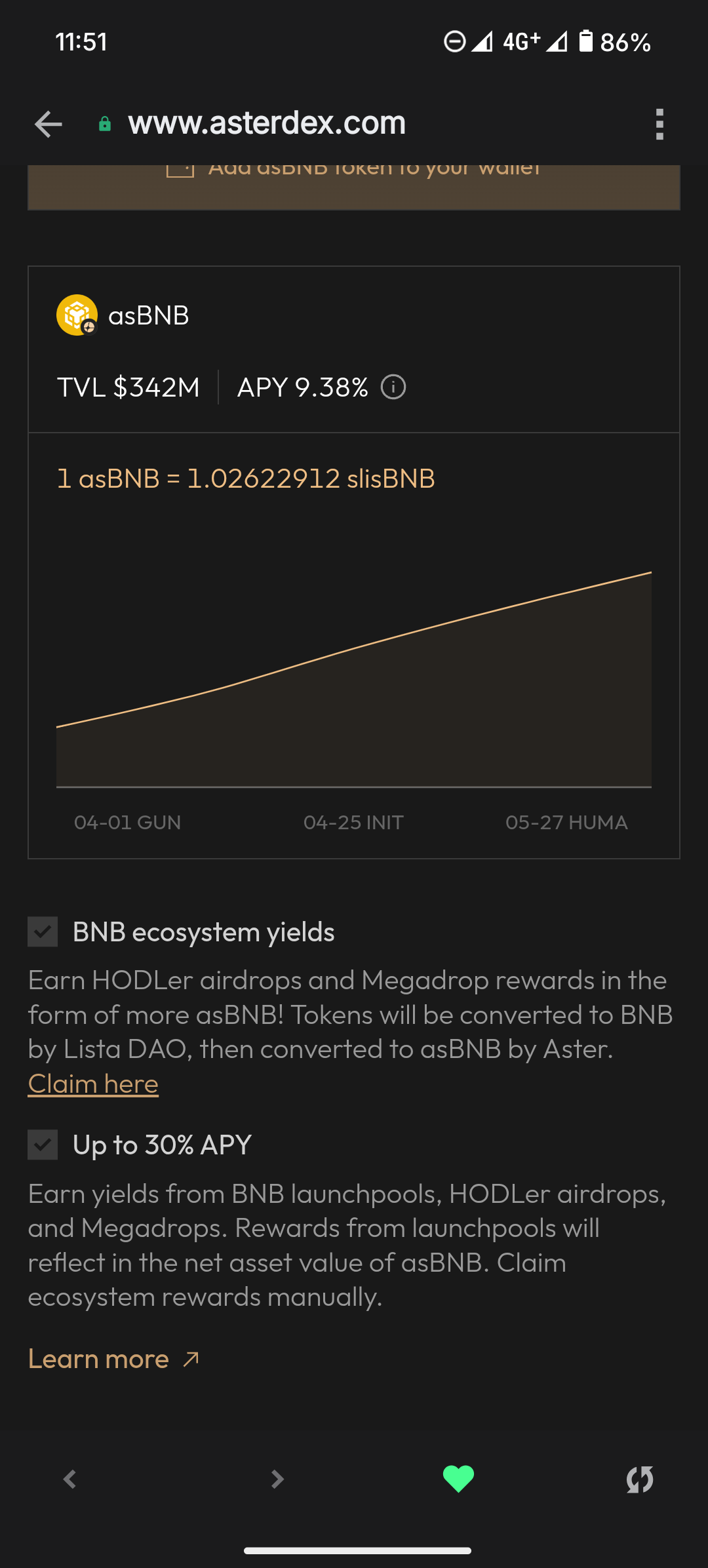Tap the www.asterdex.com address bar

[267, 123]
